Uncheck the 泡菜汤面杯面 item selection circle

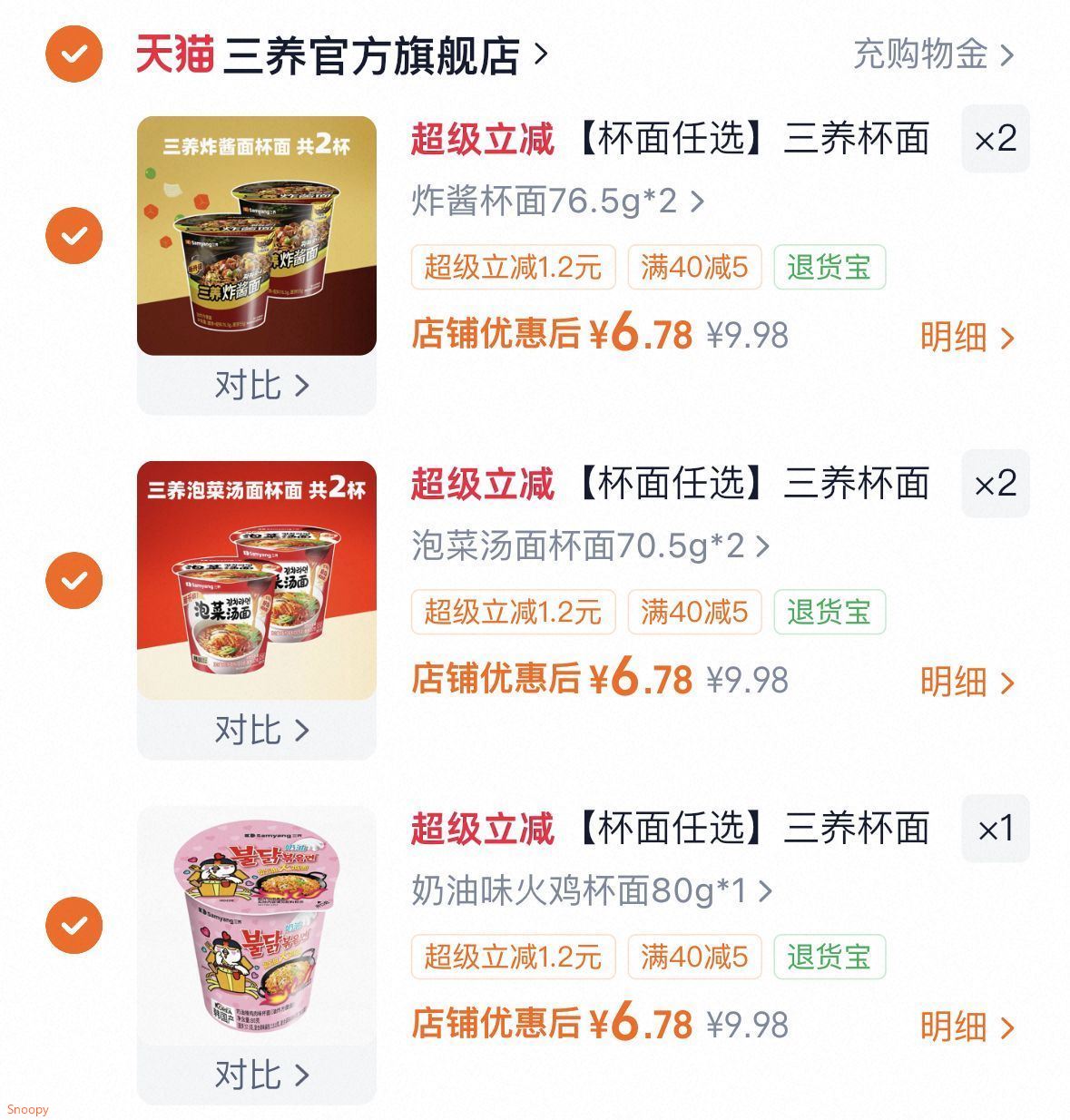pyautogui.click(x=73, y=579)
